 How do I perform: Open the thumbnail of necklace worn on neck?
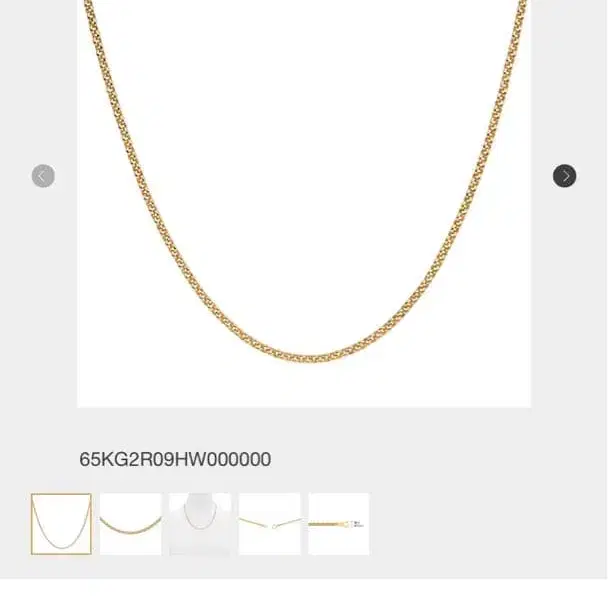point(200,524)
